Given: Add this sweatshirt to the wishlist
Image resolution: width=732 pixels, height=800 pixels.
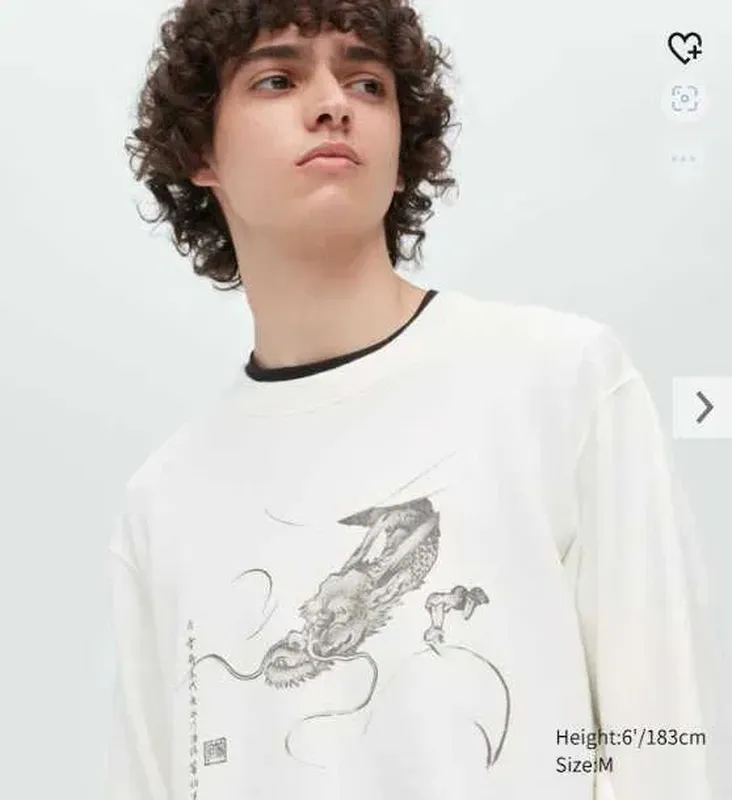Looking at the screenshot, I should (x=685, y=47).
